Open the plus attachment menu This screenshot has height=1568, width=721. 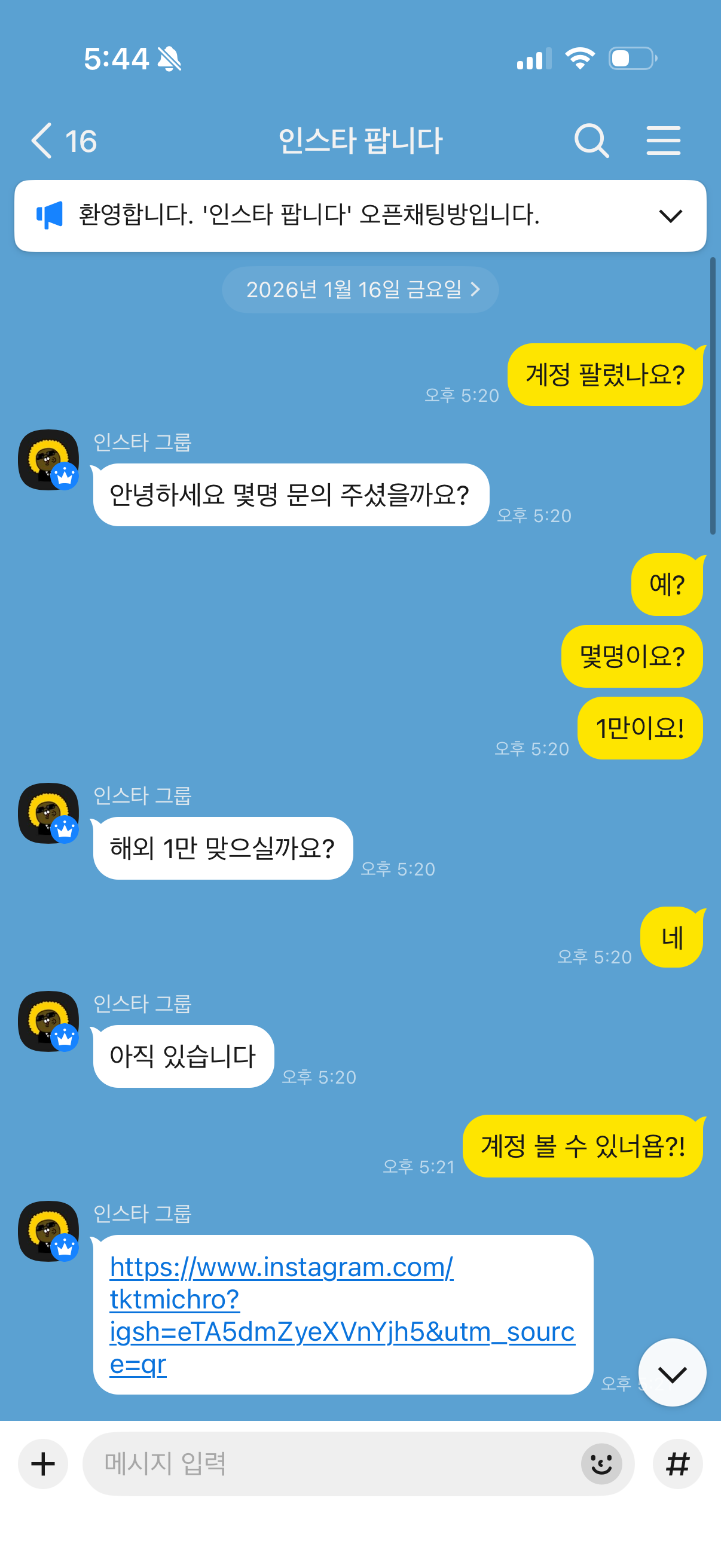pyautogui.click(x=42, y=1464)
